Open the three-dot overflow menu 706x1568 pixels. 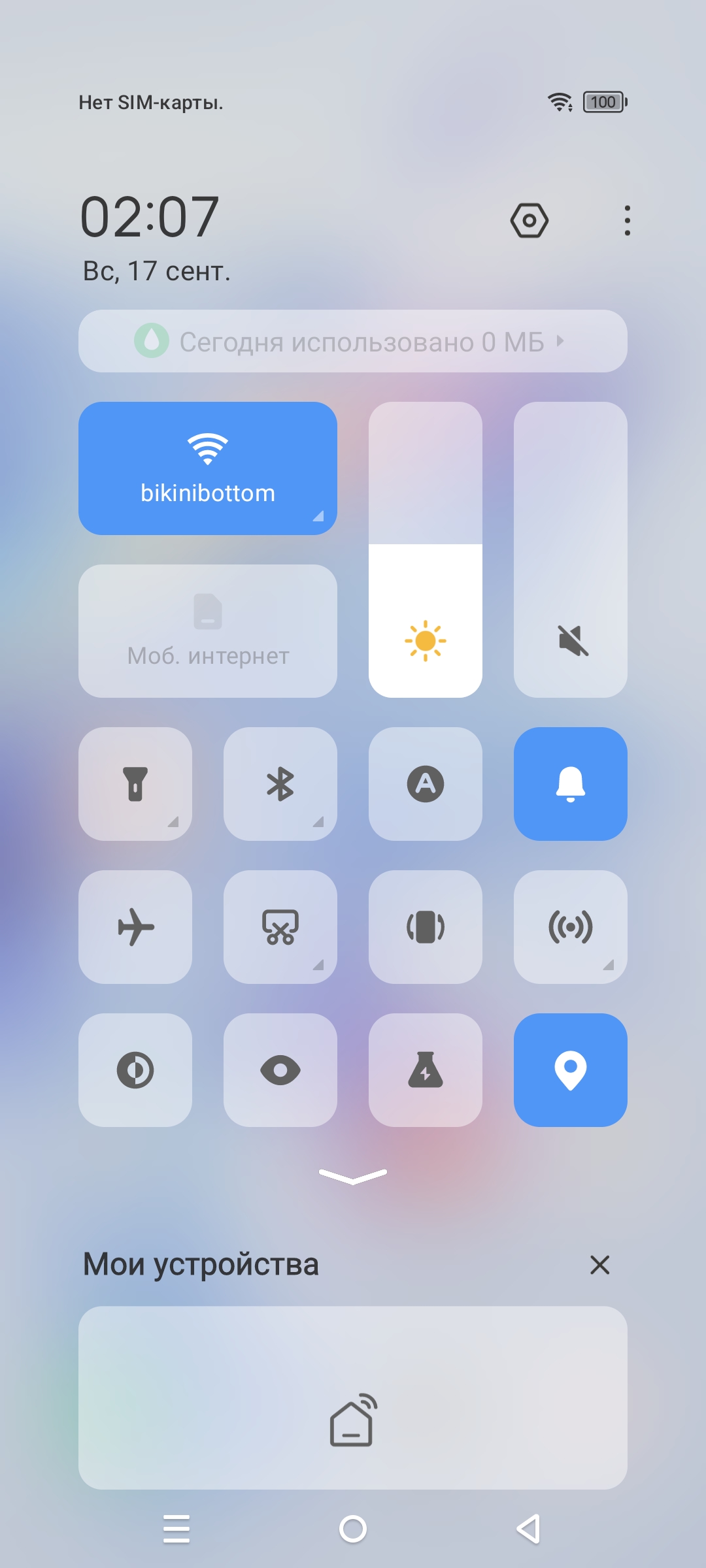tap(627, 221)
